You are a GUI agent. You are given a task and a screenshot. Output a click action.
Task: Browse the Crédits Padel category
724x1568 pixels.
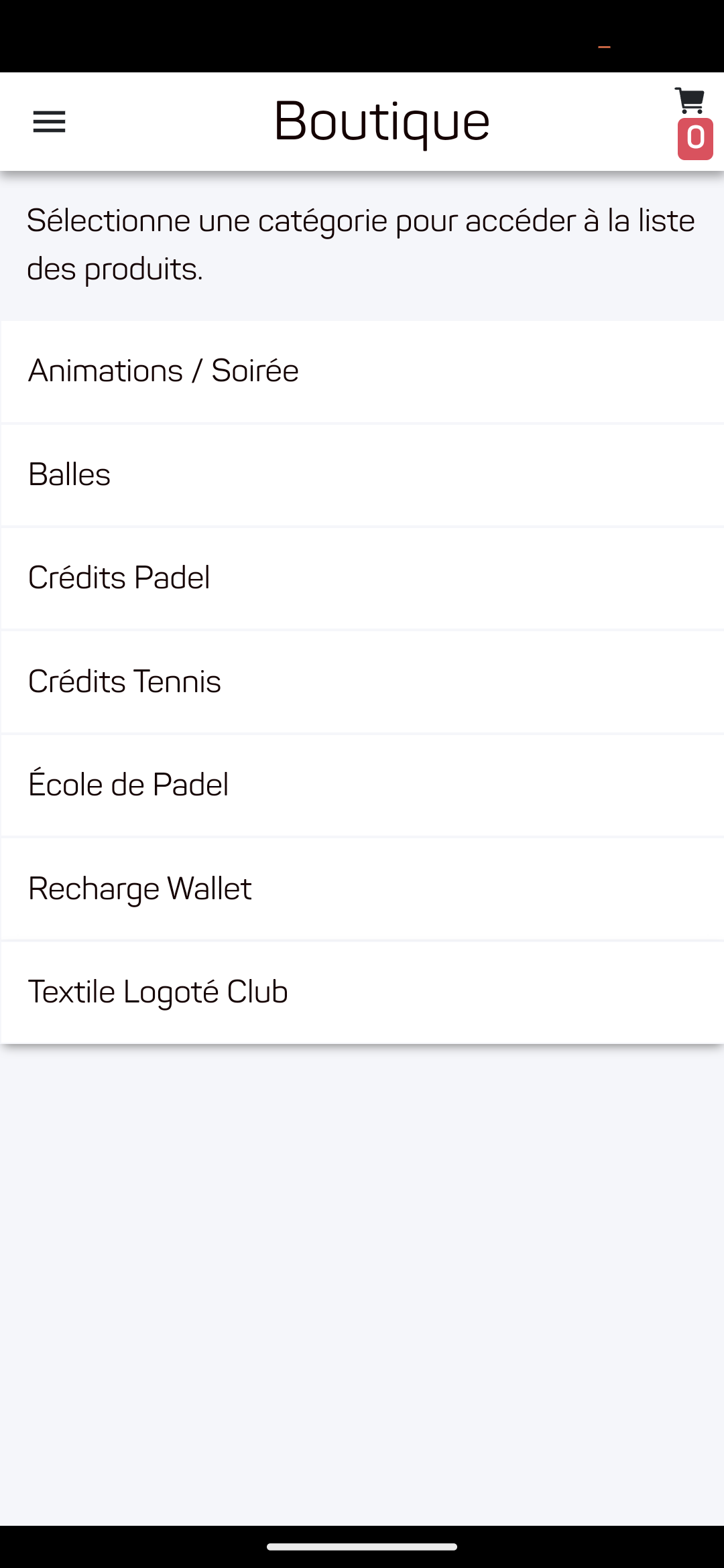click(x=363, y=579)
